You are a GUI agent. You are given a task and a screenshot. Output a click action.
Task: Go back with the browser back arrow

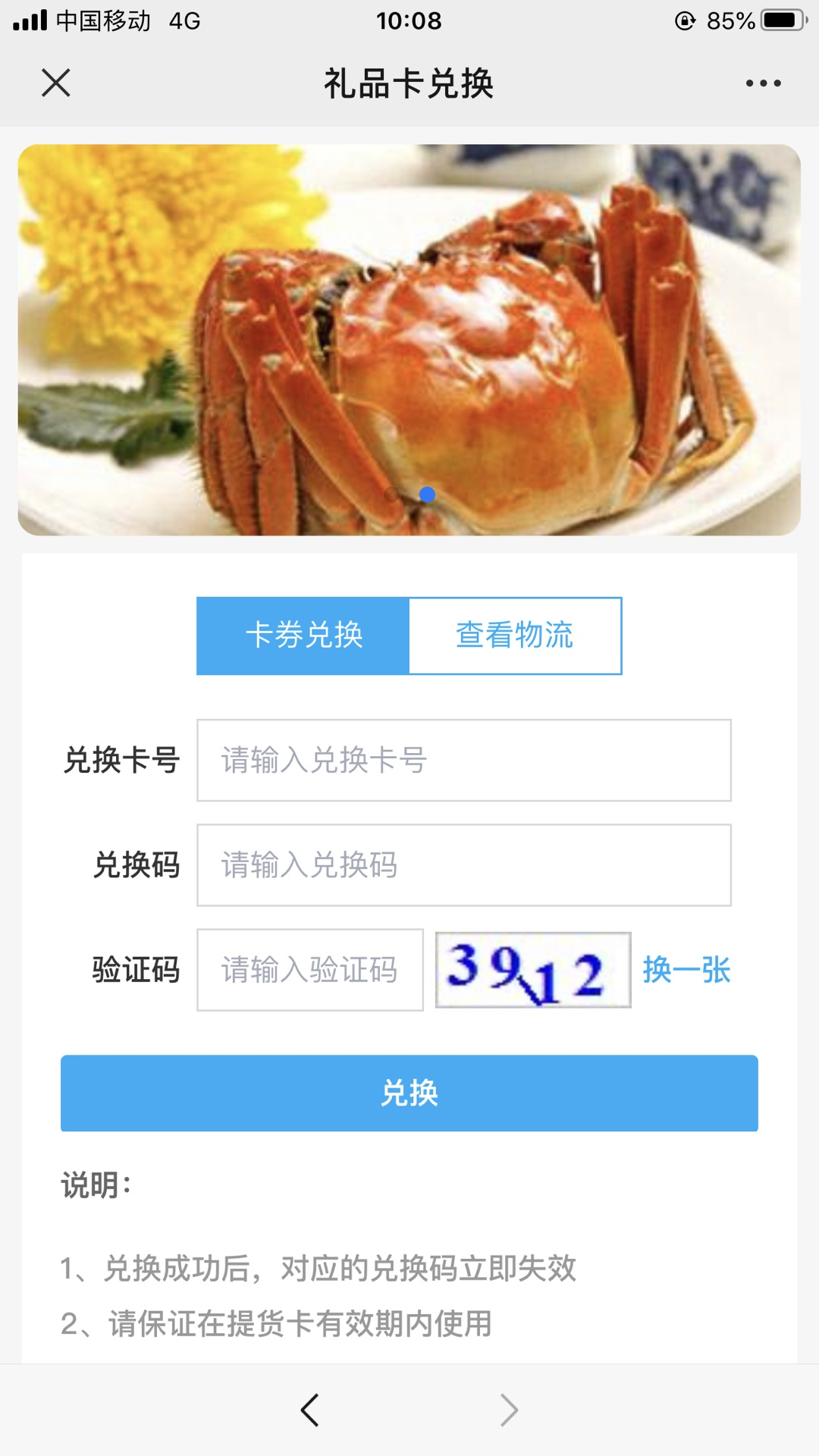click(310, 1410)
